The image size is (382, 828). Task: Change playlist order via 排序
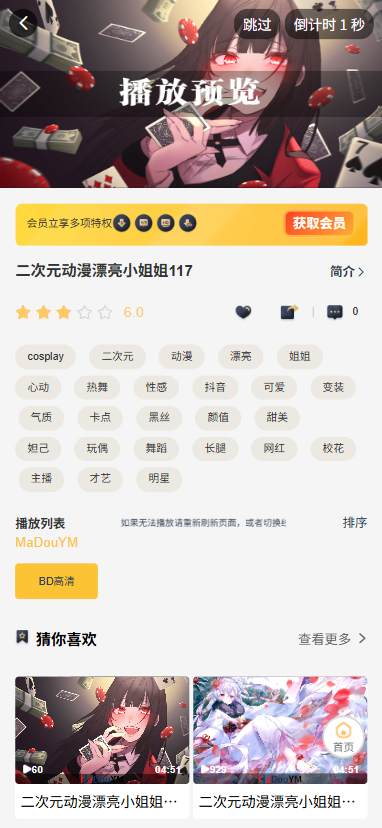click(355, 523)
